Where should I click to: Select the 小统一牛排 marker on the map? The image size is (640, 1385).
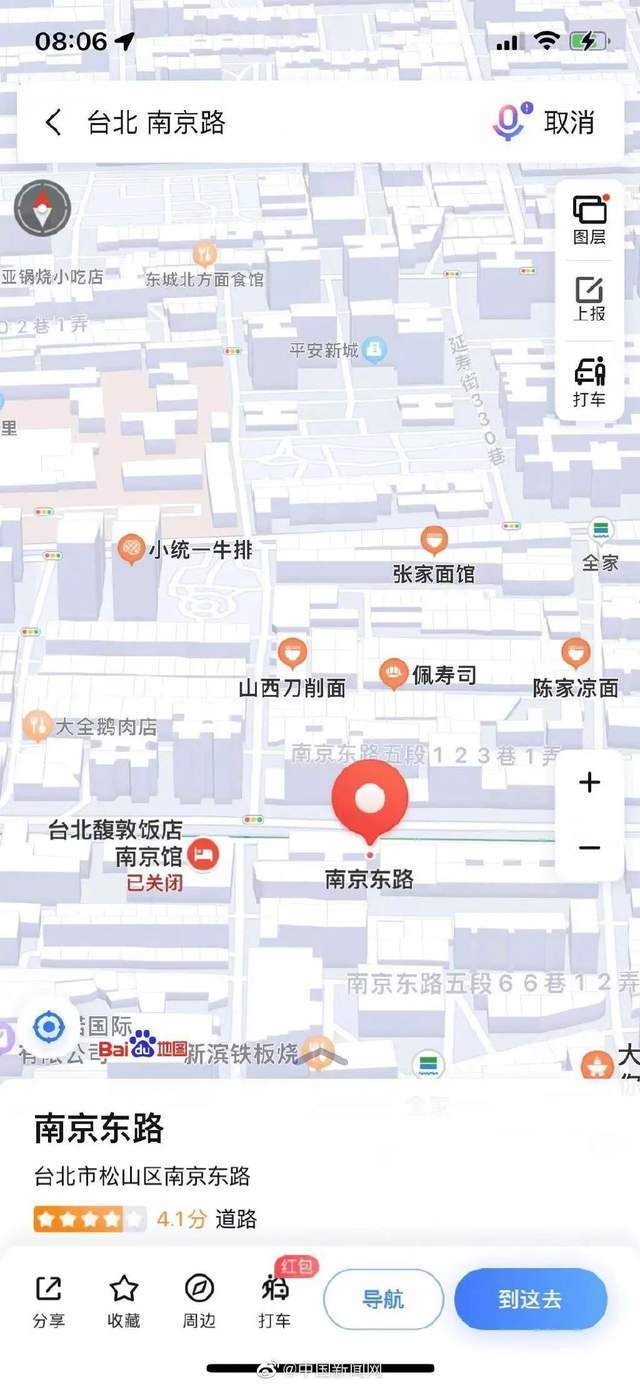(131, 549)
